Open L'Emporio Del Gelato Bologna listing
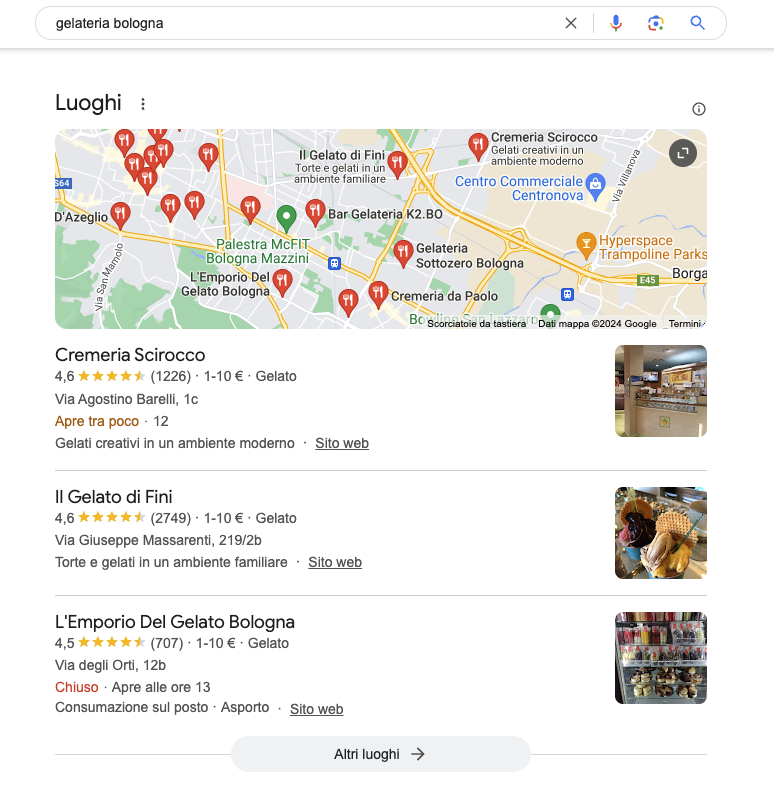The height and width of the screenshot is (800, 774). (175, 622)
